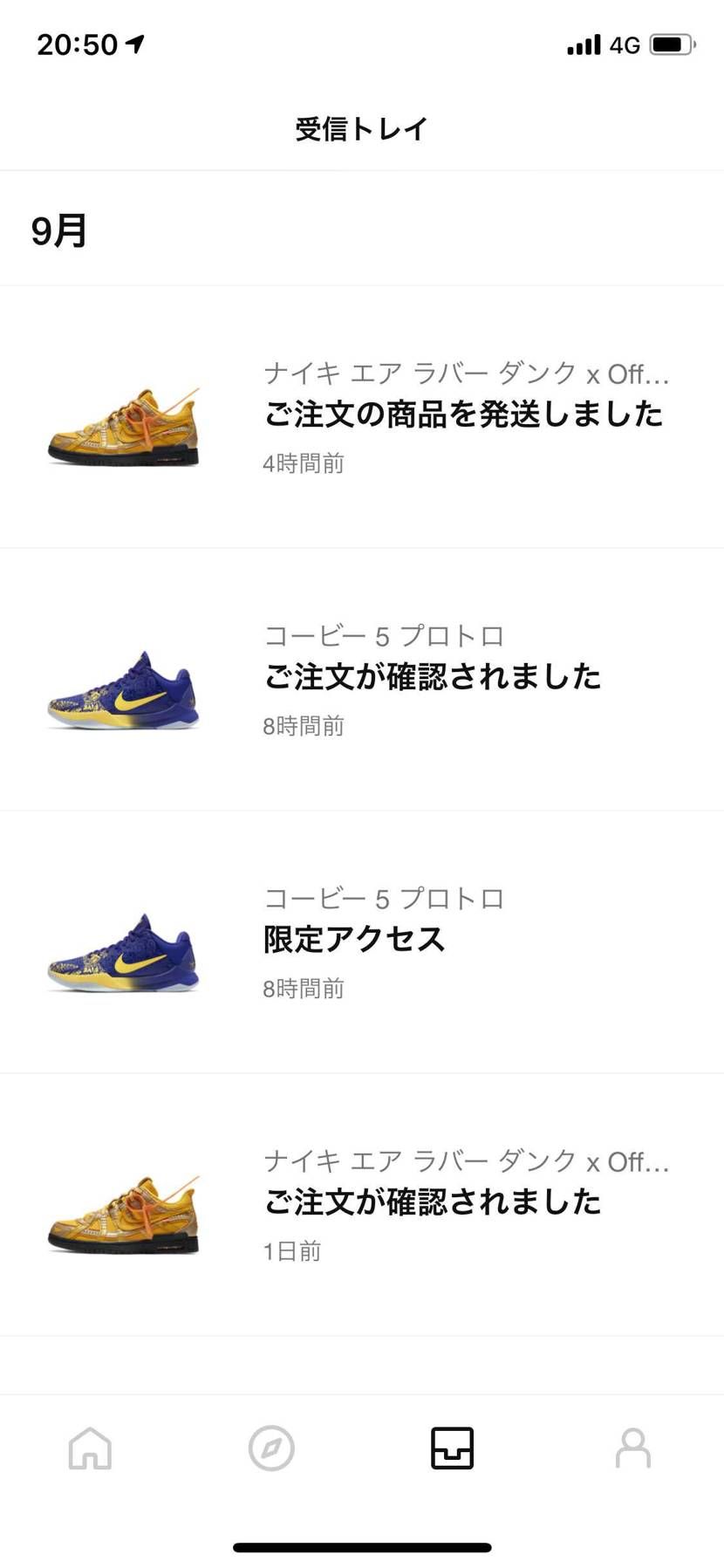The image size is (724, 1568).
Task: Tap the 4時間前 timestamp text
Action: tap(304, 464)
